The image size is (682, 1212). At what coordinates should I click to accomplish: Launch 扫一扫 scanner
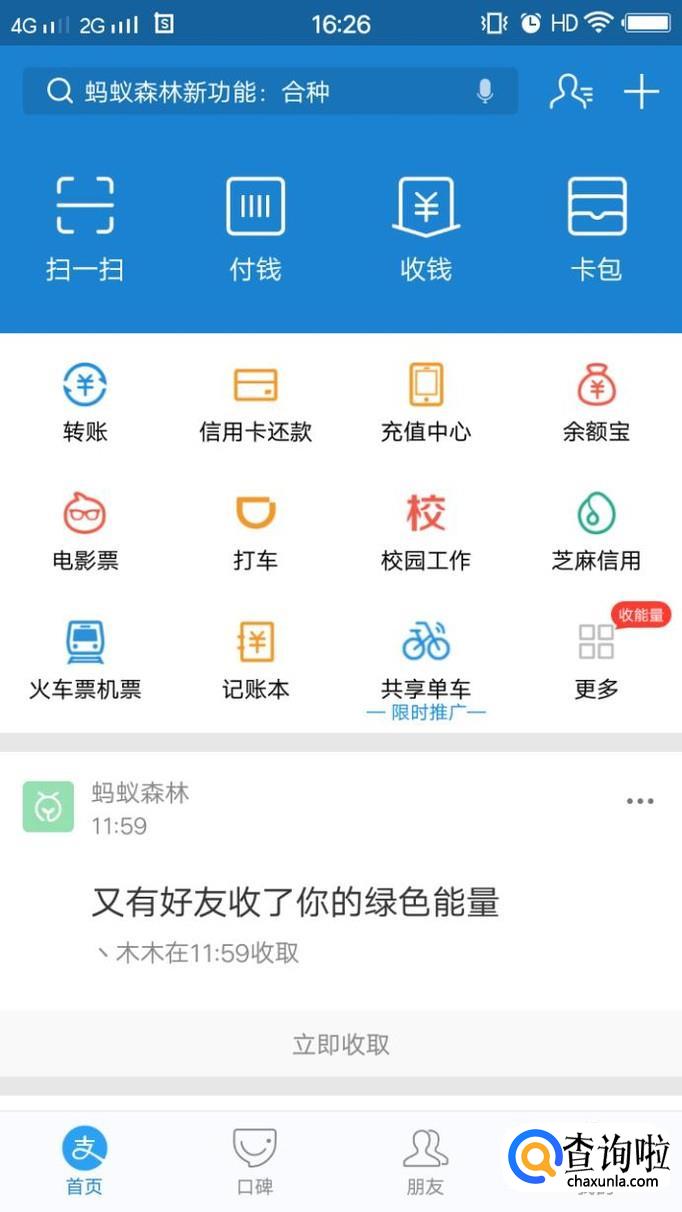(85, 228)
